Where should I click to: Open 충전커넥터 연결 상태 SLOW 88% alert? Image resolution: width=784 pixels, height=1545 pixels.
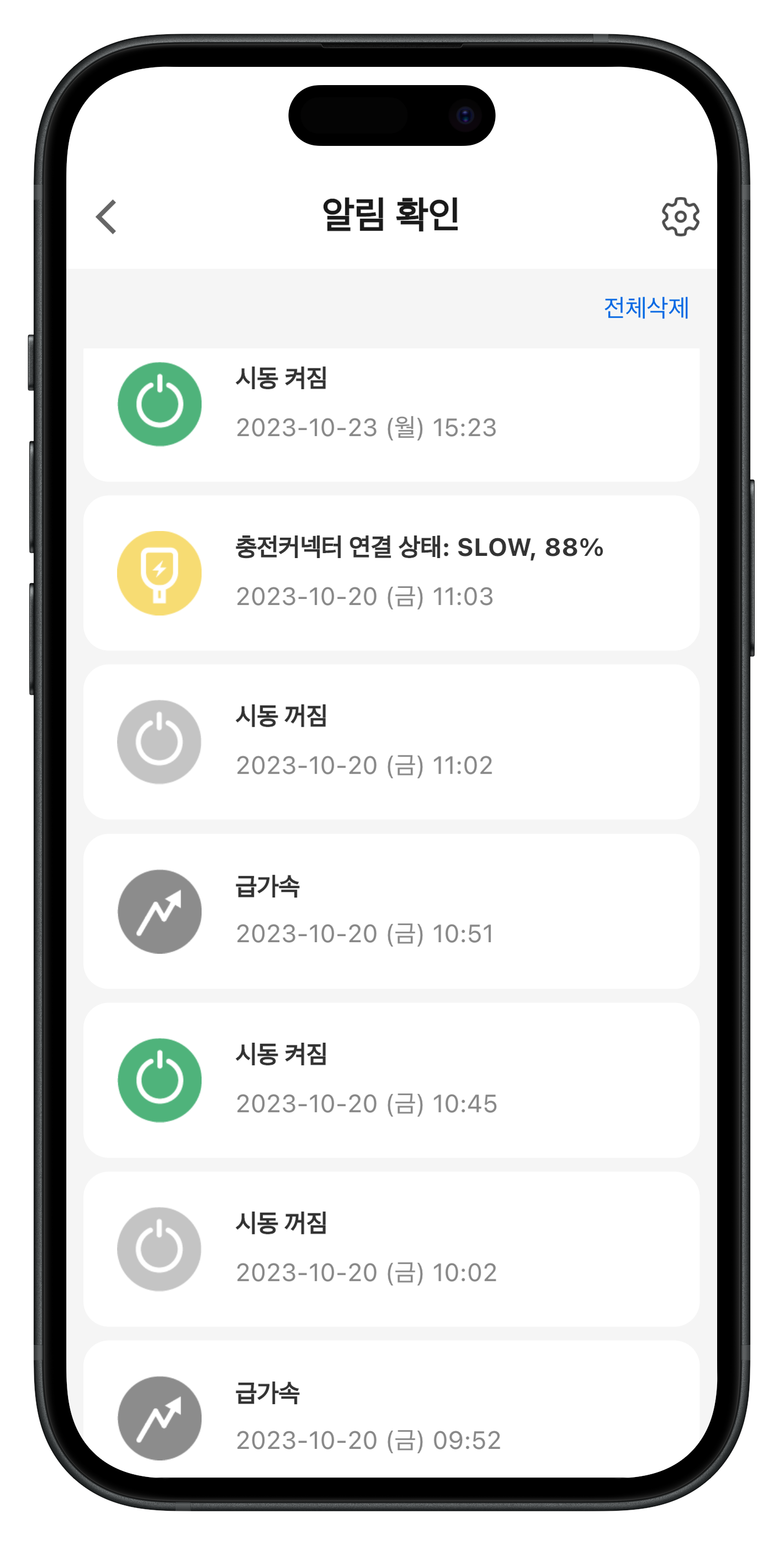(x=391, y=572)
